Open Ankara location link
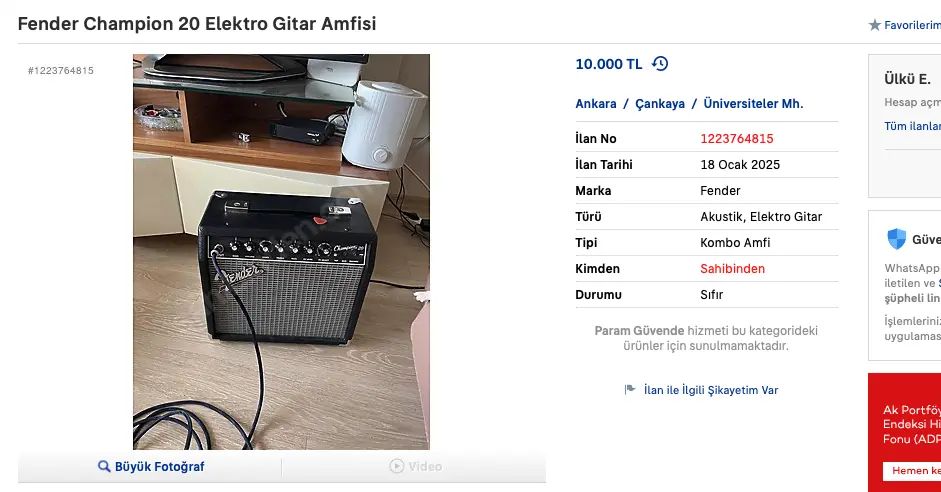This screenshot has height=492, width=941. click(596, 104)
